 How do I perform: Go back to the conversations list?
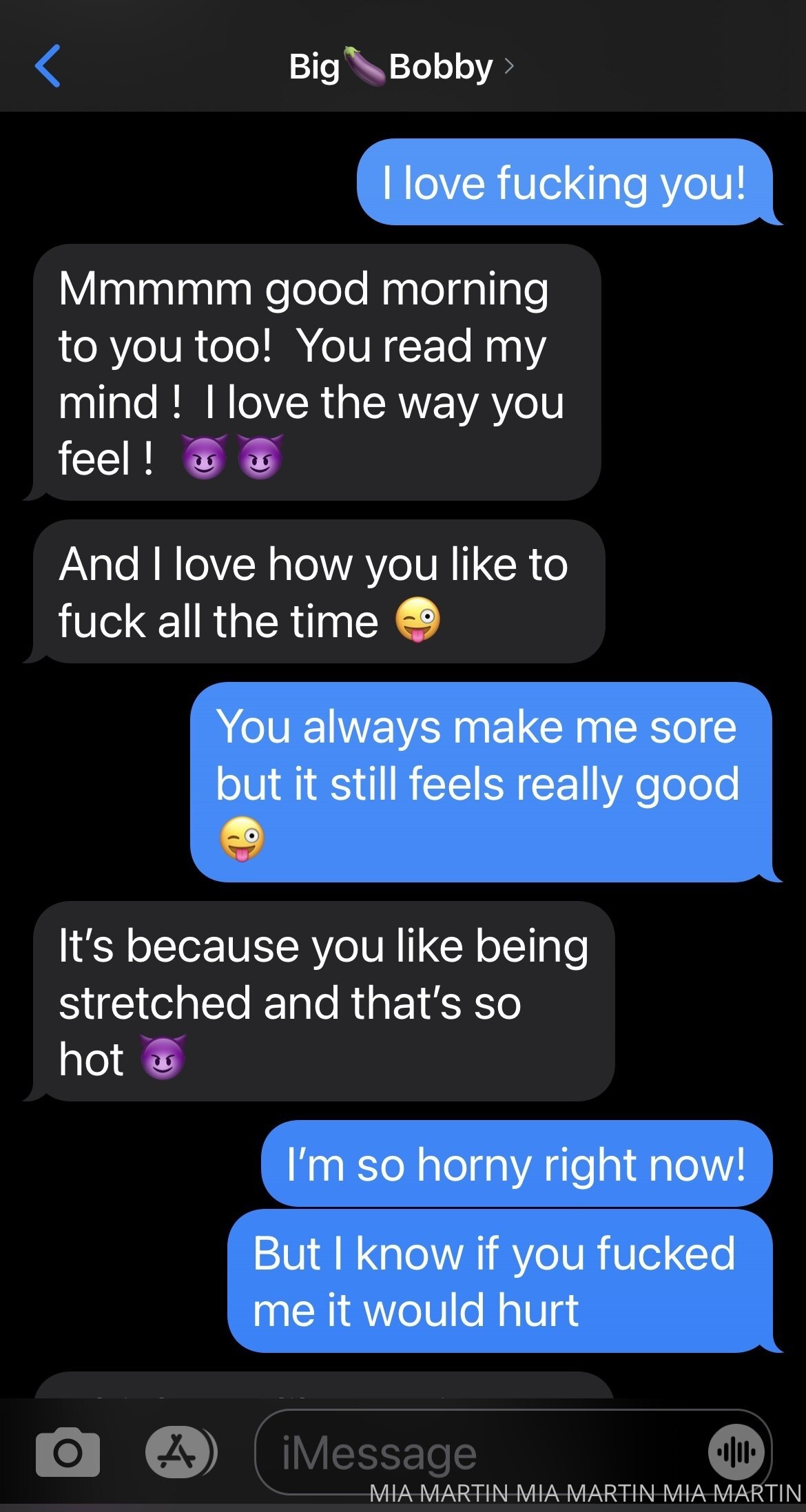click(x=48, y=66)
